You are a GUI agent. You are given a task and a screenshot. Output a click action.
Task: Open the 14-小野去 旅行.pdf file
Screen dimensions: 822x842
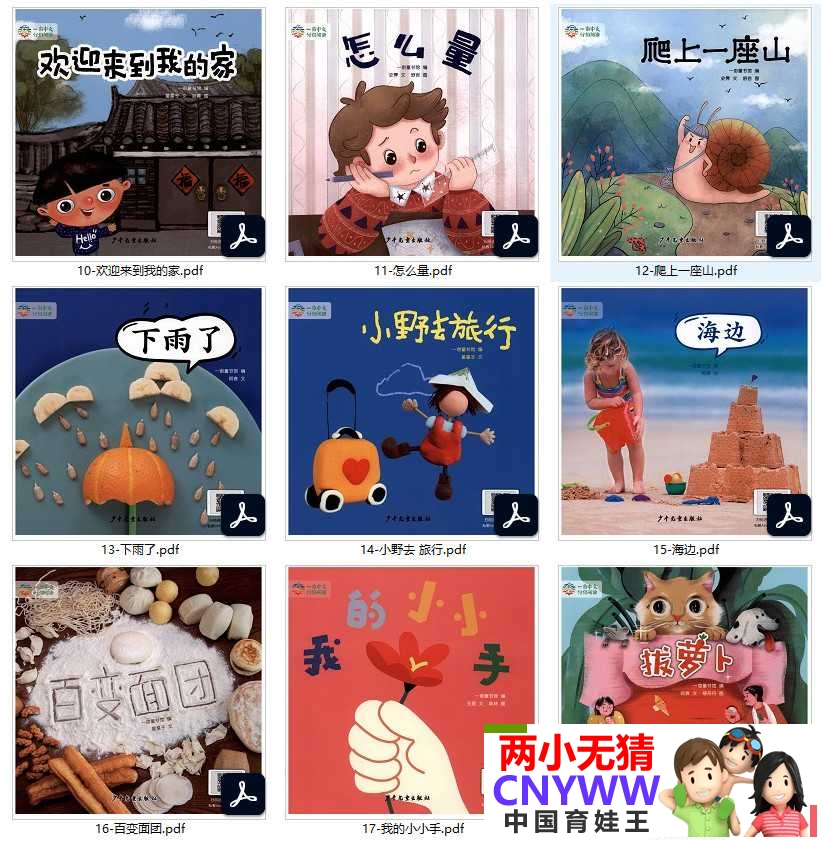tap(412, 411)
